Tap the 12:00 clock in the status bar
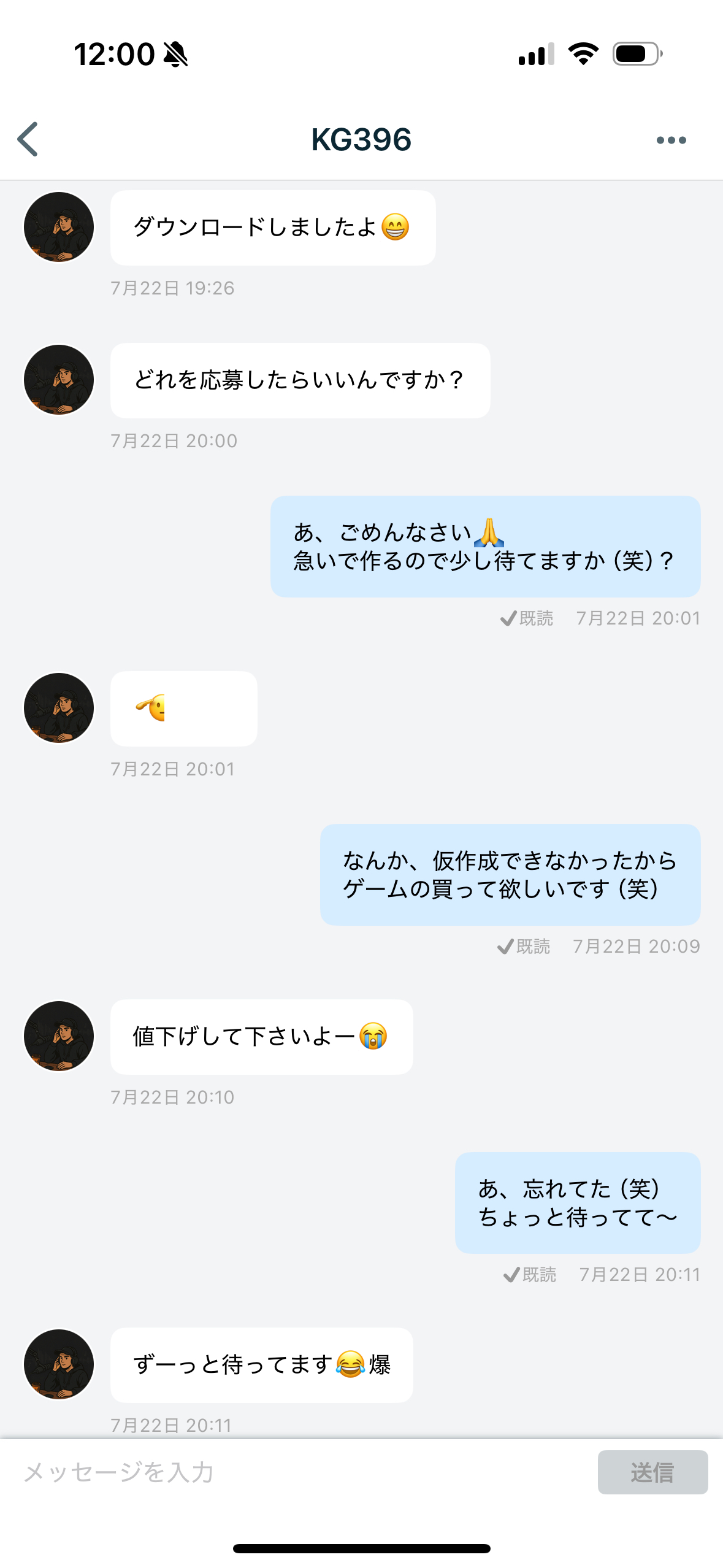Viewport: 723px width, 1568px height. point(115,54)
